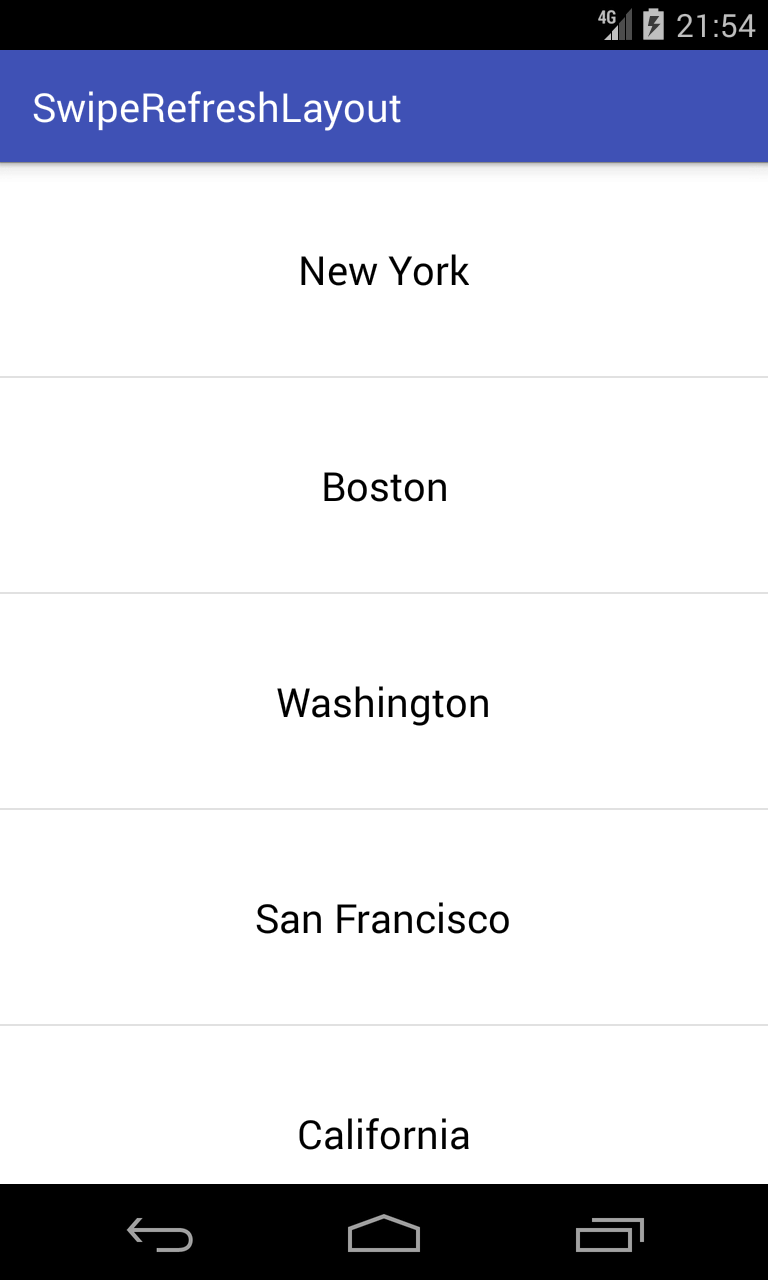
Task: Open the recent apps overview
Action: (x=610, y=1235)
